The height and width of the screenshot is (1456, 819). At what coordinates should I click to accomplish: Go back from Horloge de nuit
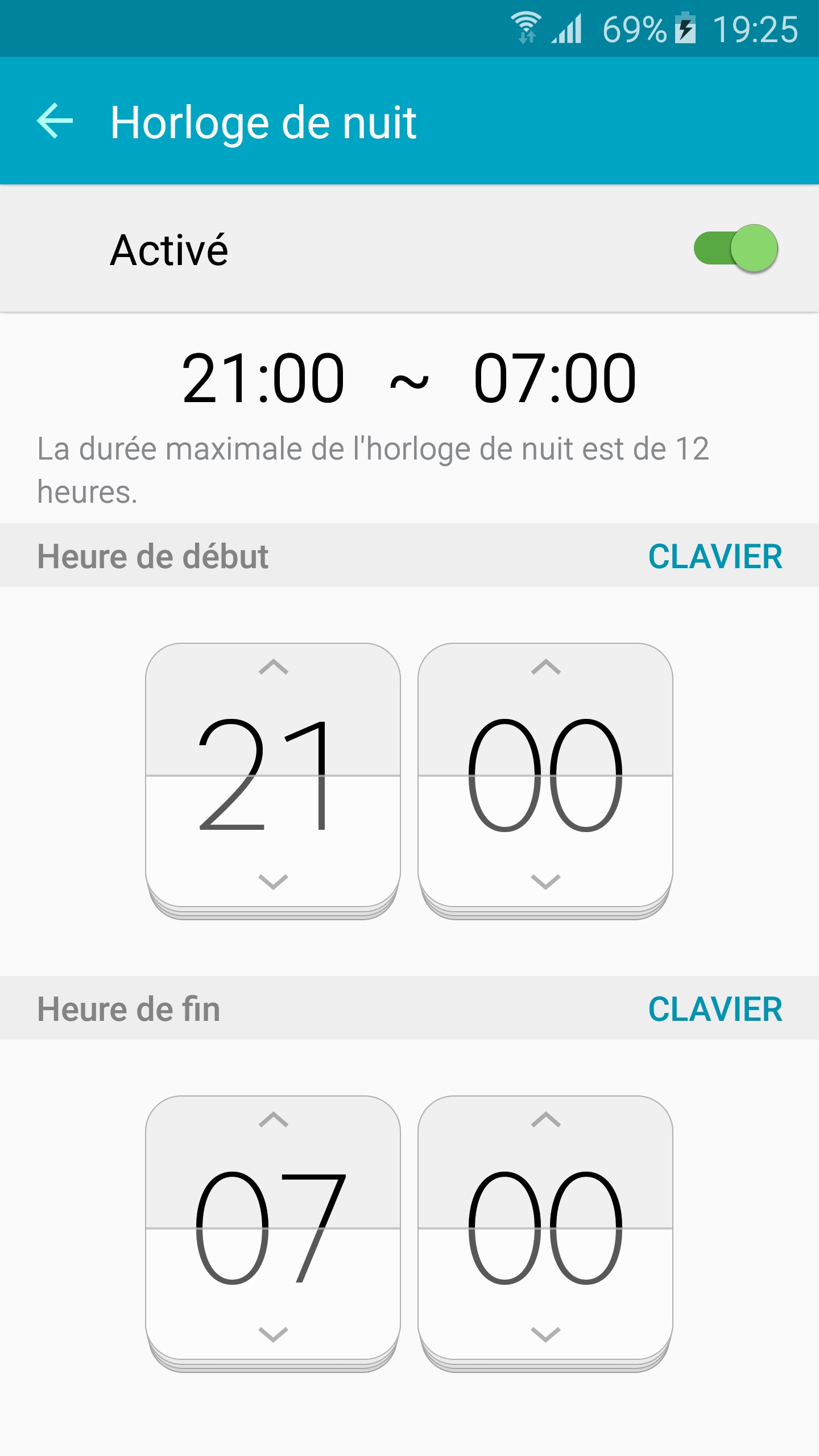[x=55, y=121]
